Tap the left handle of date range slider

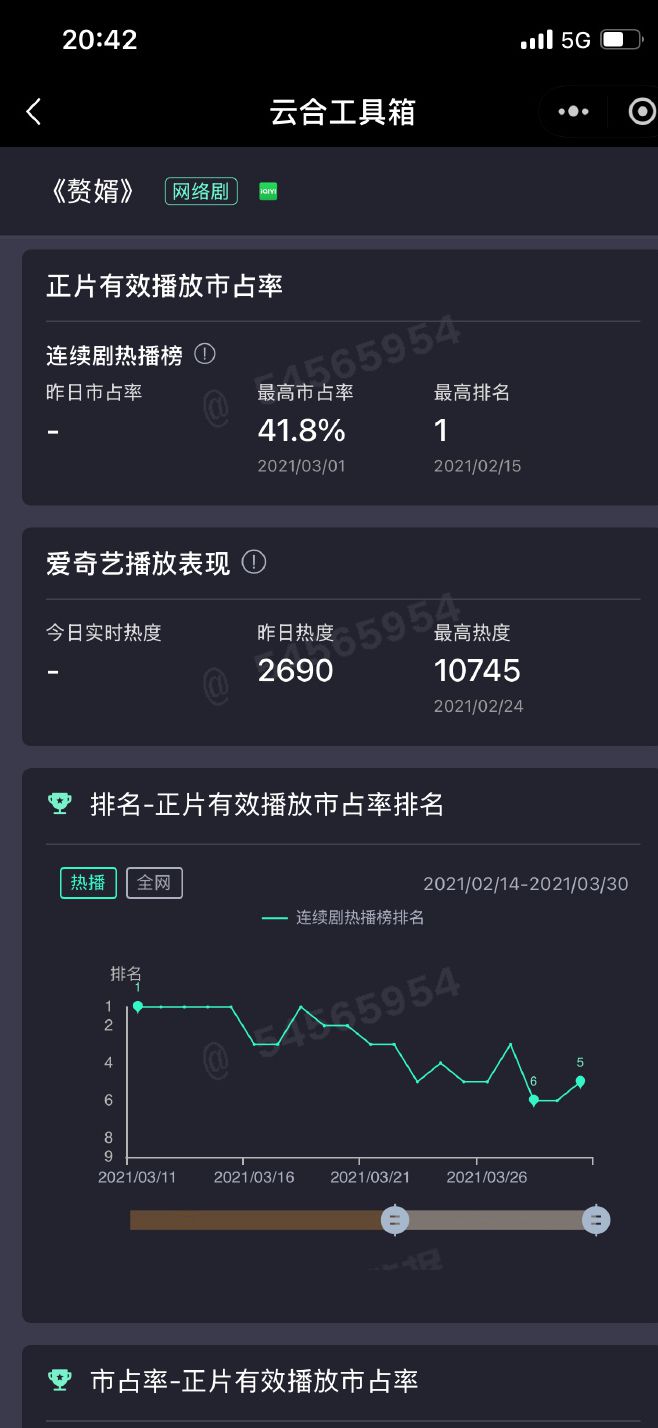pos(396,1220)
